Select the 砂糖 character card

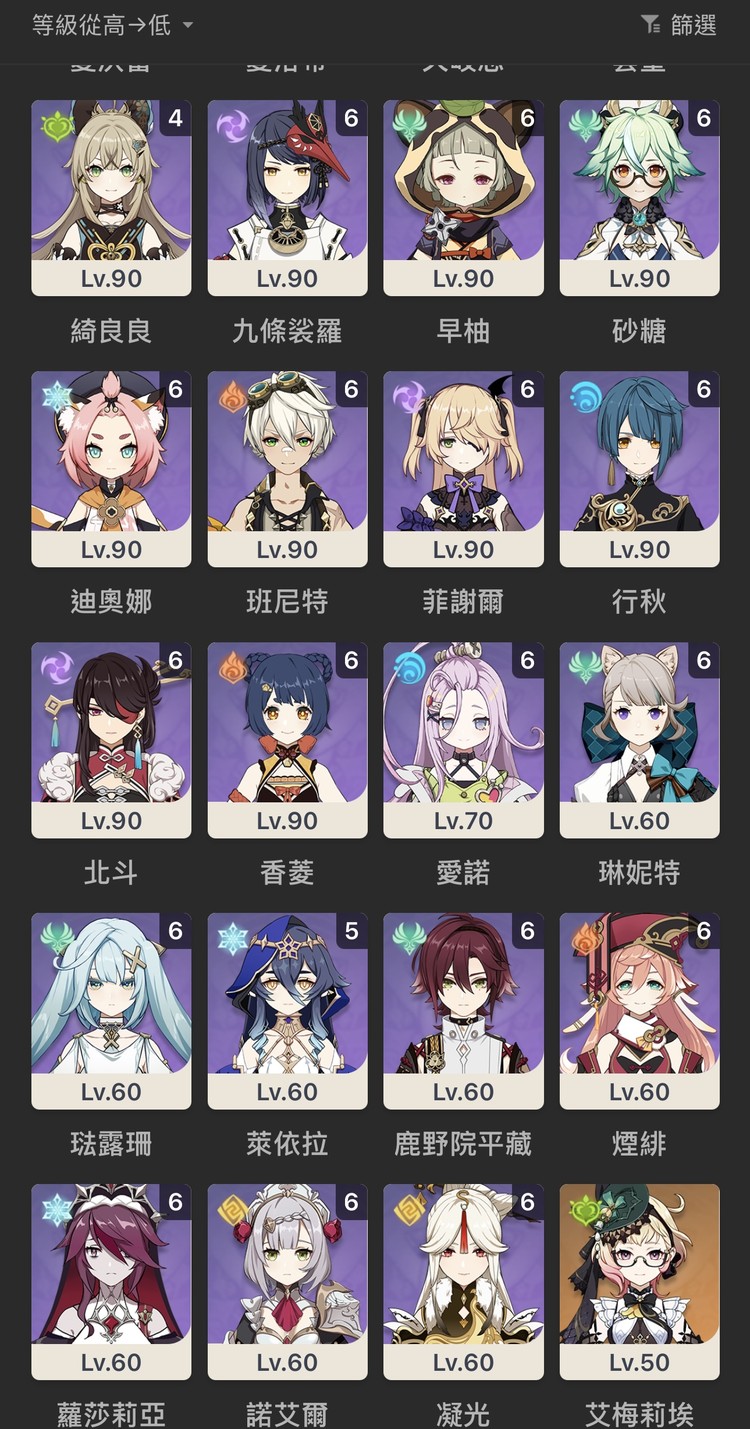pos(639,198)
